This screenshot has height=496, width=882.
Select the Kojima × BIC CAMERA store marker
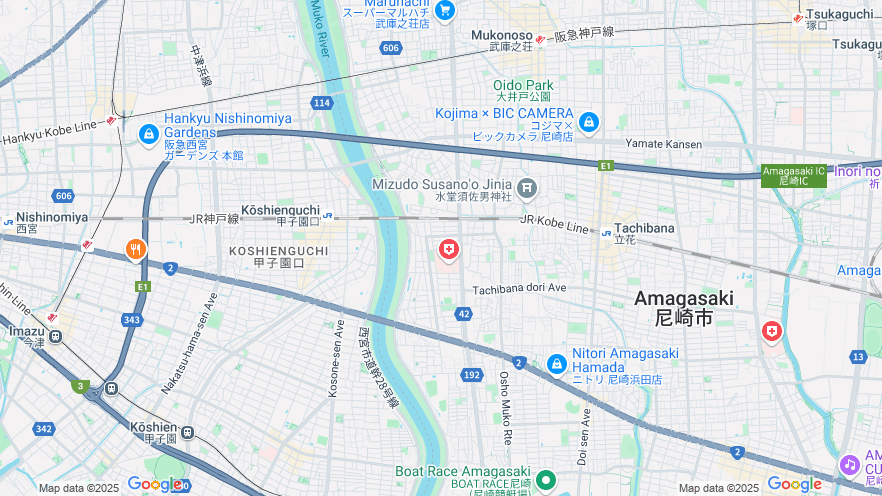coord(588,122)
